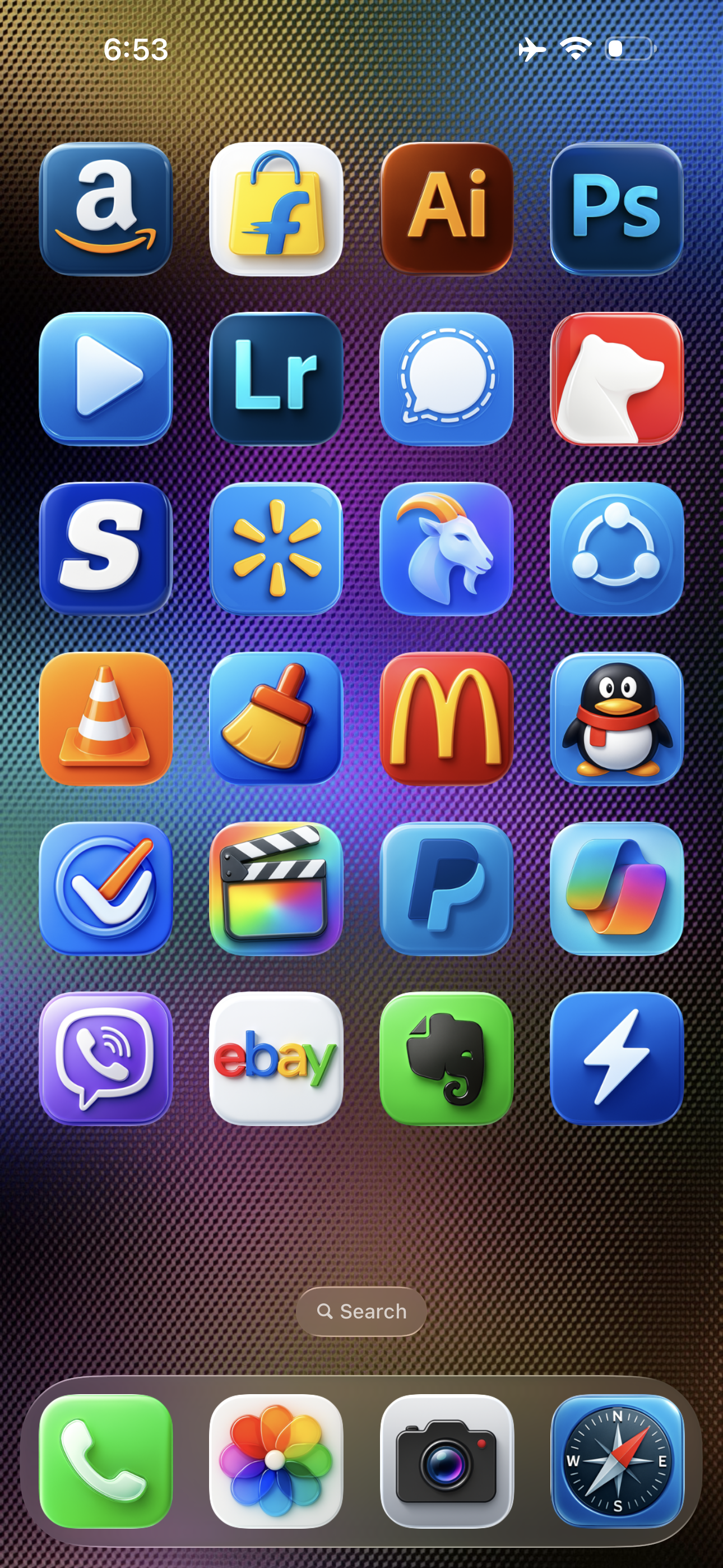
Task: Open Final Cut Pro clapperboard app
Action: 276,888
